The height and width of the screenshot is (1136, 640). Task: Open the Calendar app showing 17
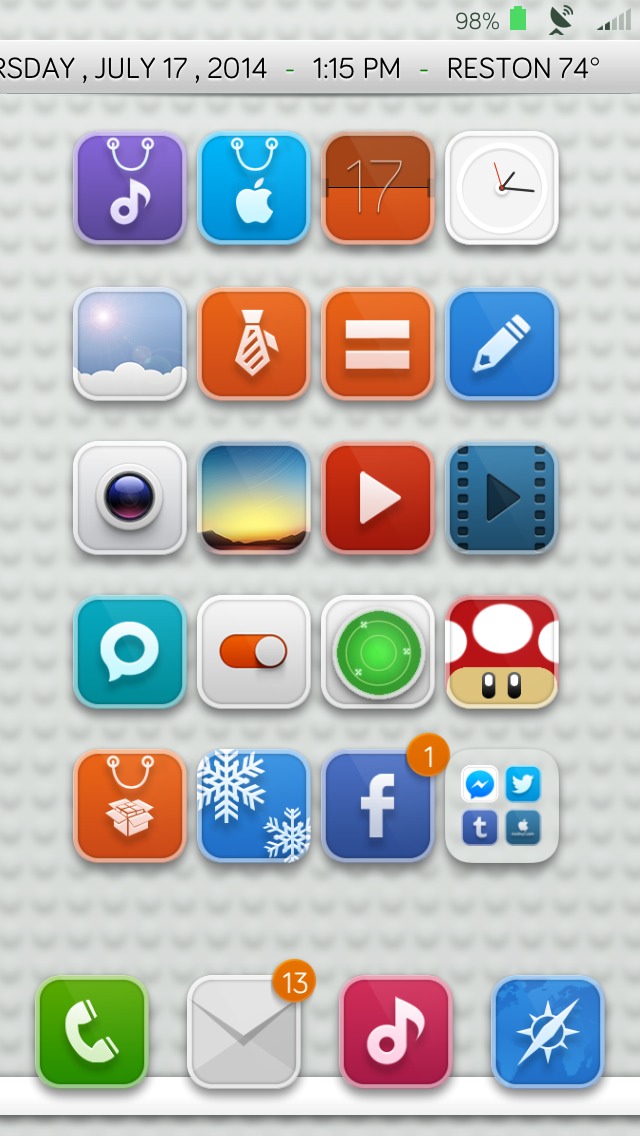(x=378, y=188)
